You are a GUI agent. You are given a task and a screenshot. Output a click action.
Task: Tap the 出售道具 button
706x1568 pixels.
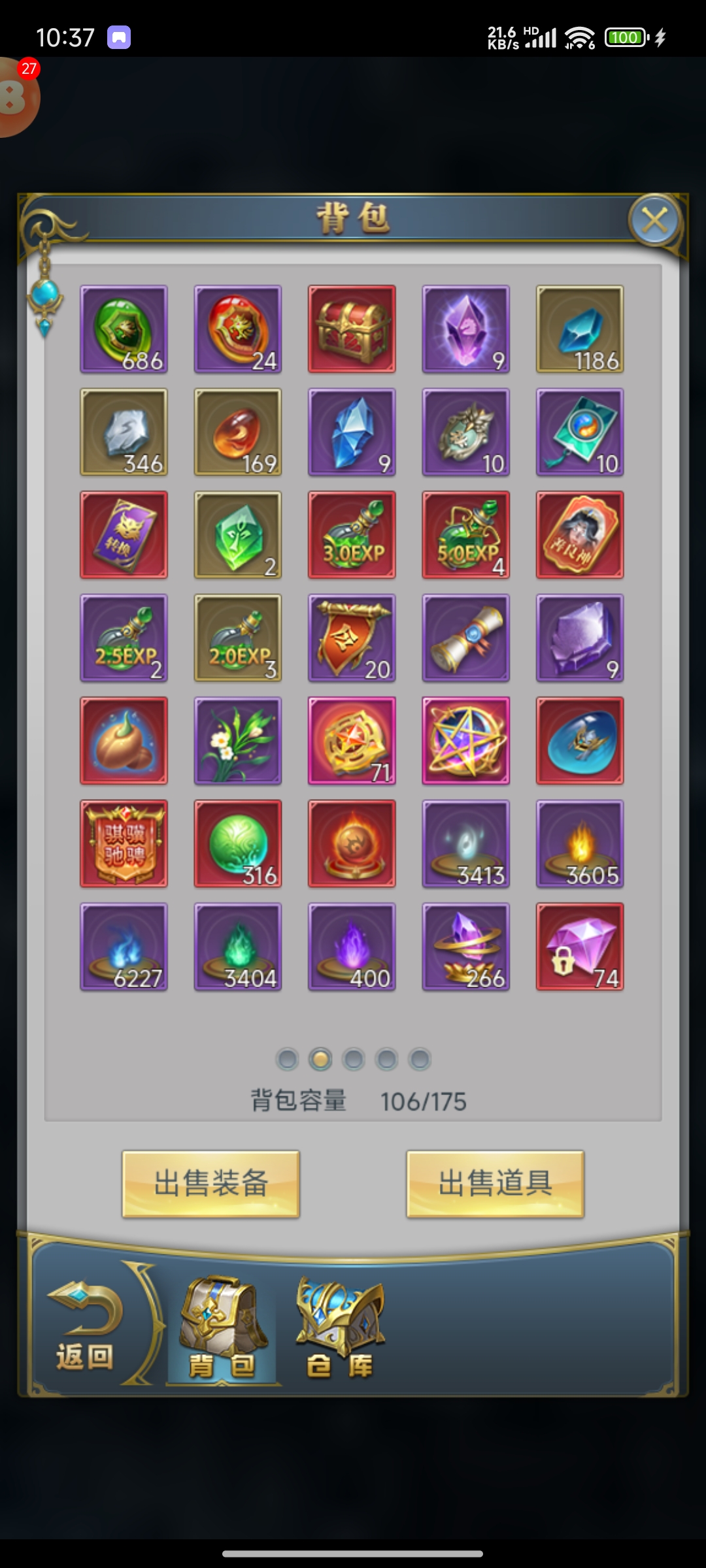coord(495,1183)
